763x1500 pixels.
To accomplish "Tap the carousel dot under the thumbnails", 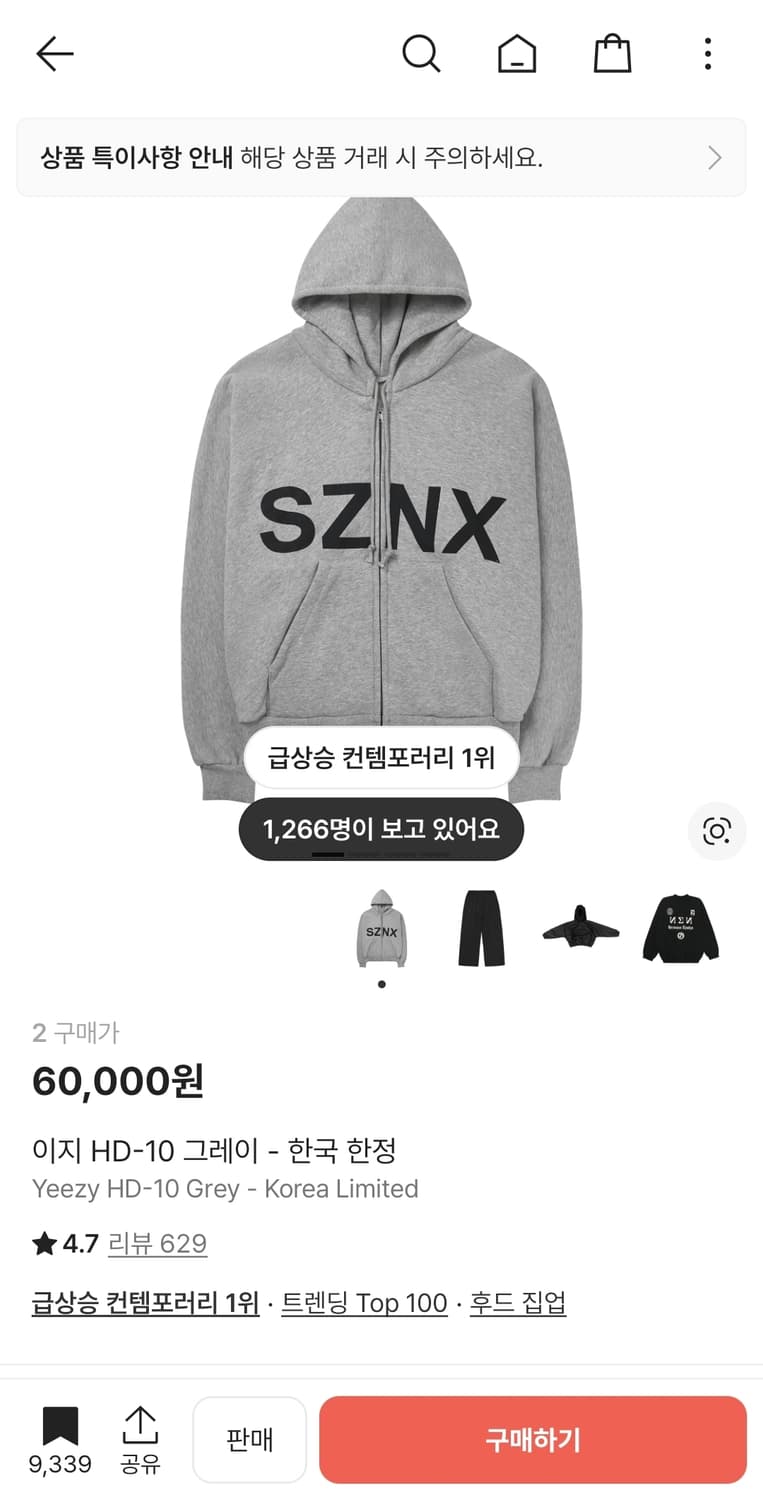I will tap(381, 983).
